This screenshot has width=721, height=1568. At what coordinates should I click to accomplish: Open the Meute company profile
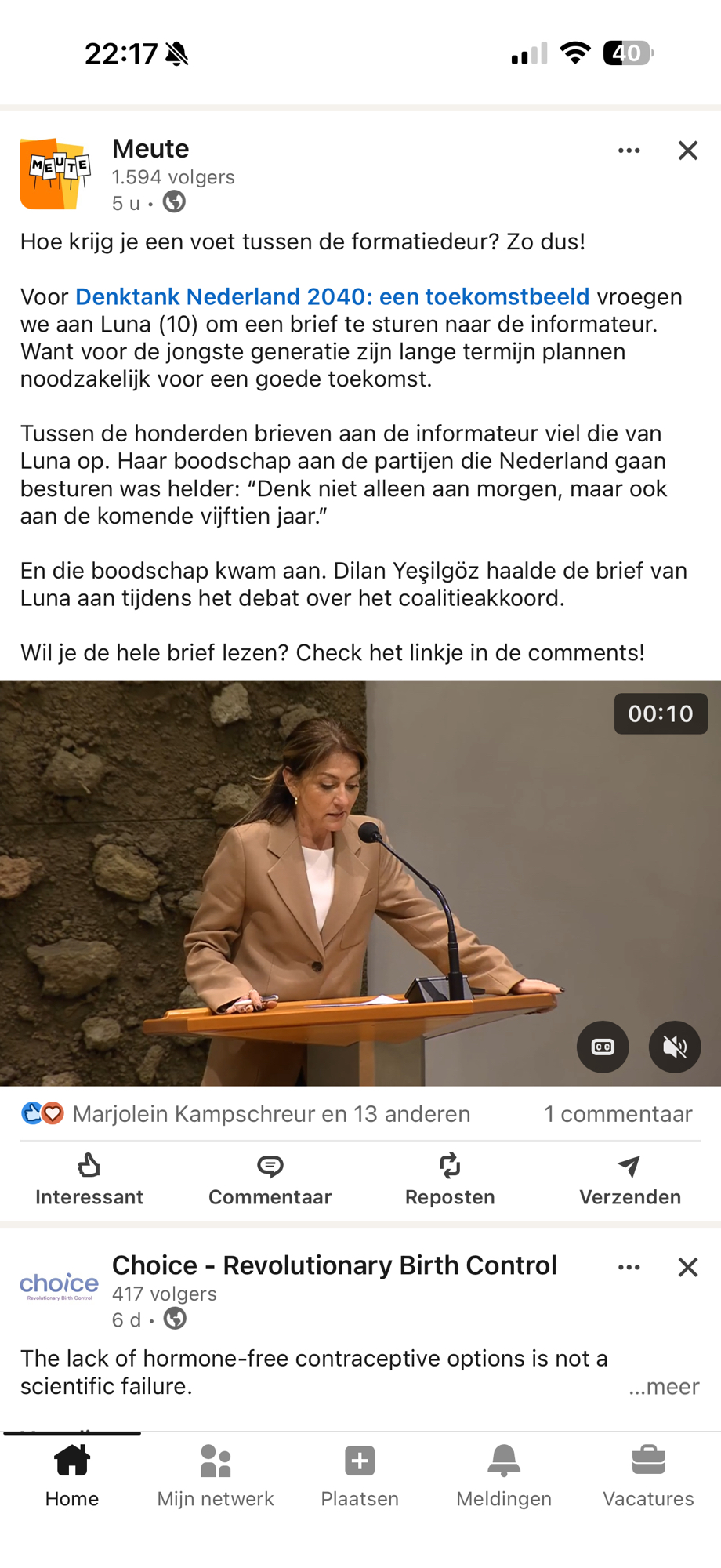(150, 149)
